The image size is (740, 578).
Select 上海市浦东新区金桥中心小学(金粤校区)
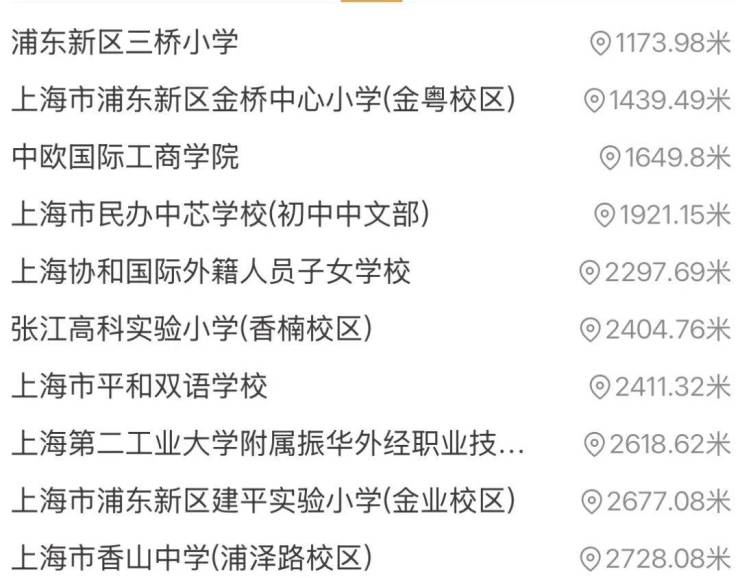tap(264, 100)
